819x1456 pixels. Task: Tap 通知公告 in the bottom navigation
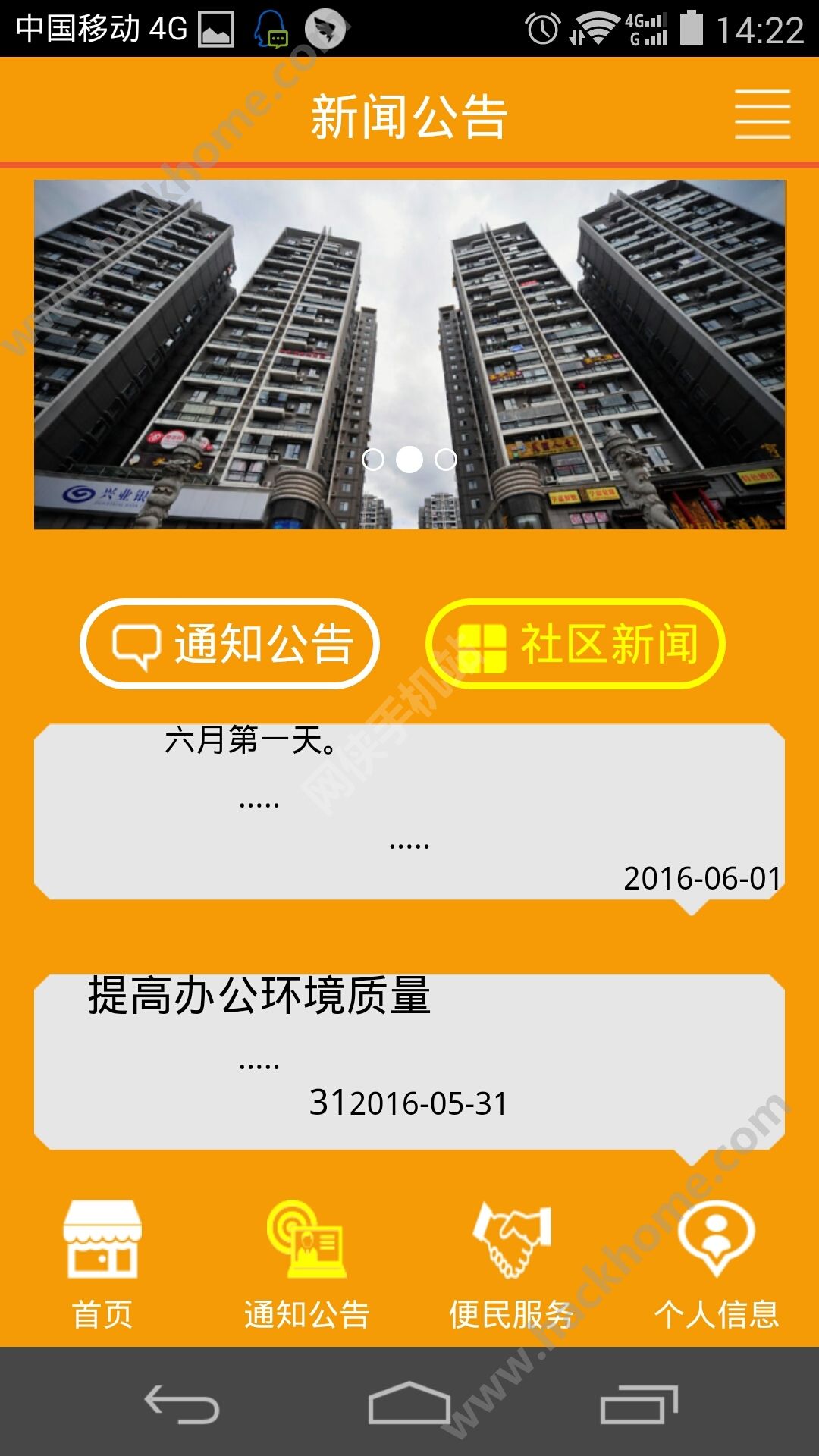(x=307, y=1263)
